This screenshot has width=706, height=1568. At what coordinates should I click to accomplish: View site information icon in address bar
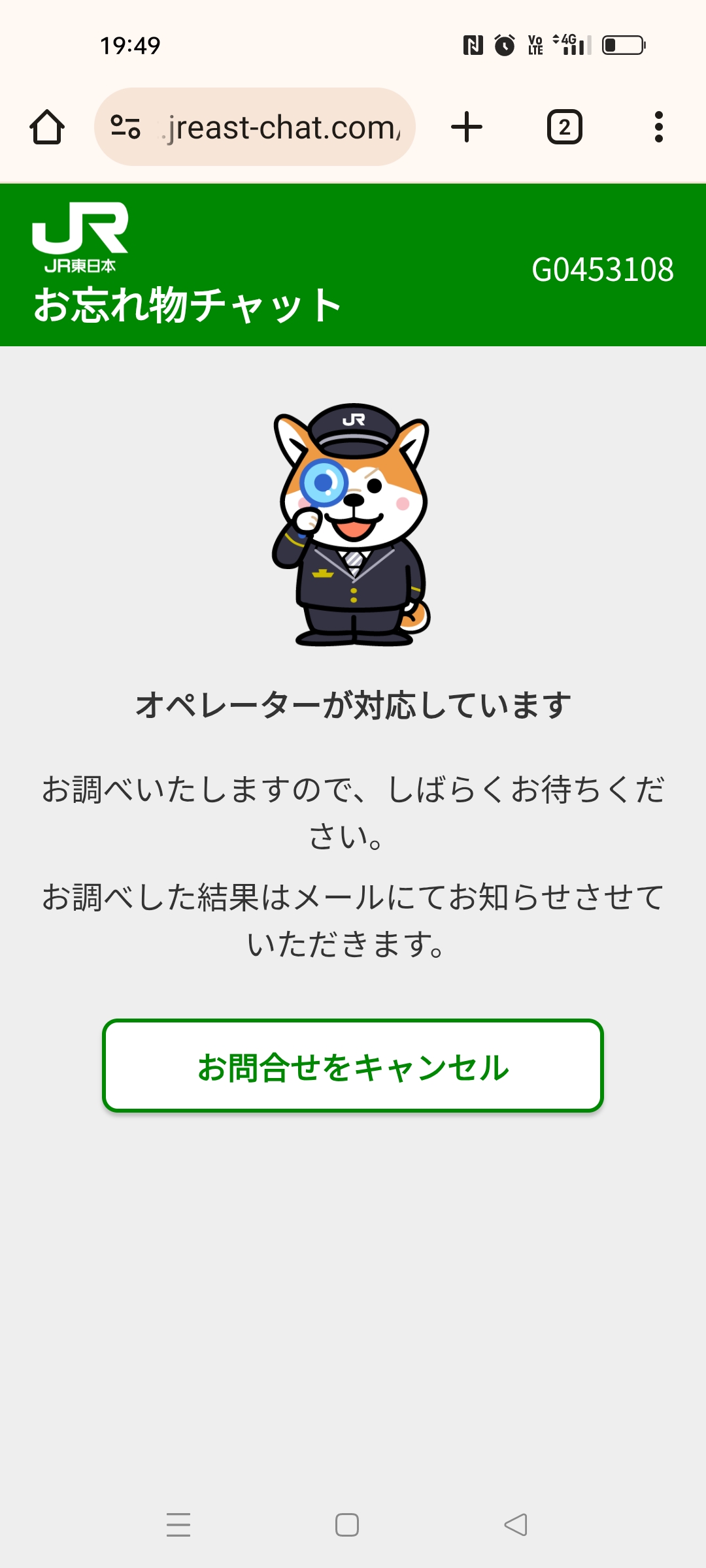[x=126, y=127]
